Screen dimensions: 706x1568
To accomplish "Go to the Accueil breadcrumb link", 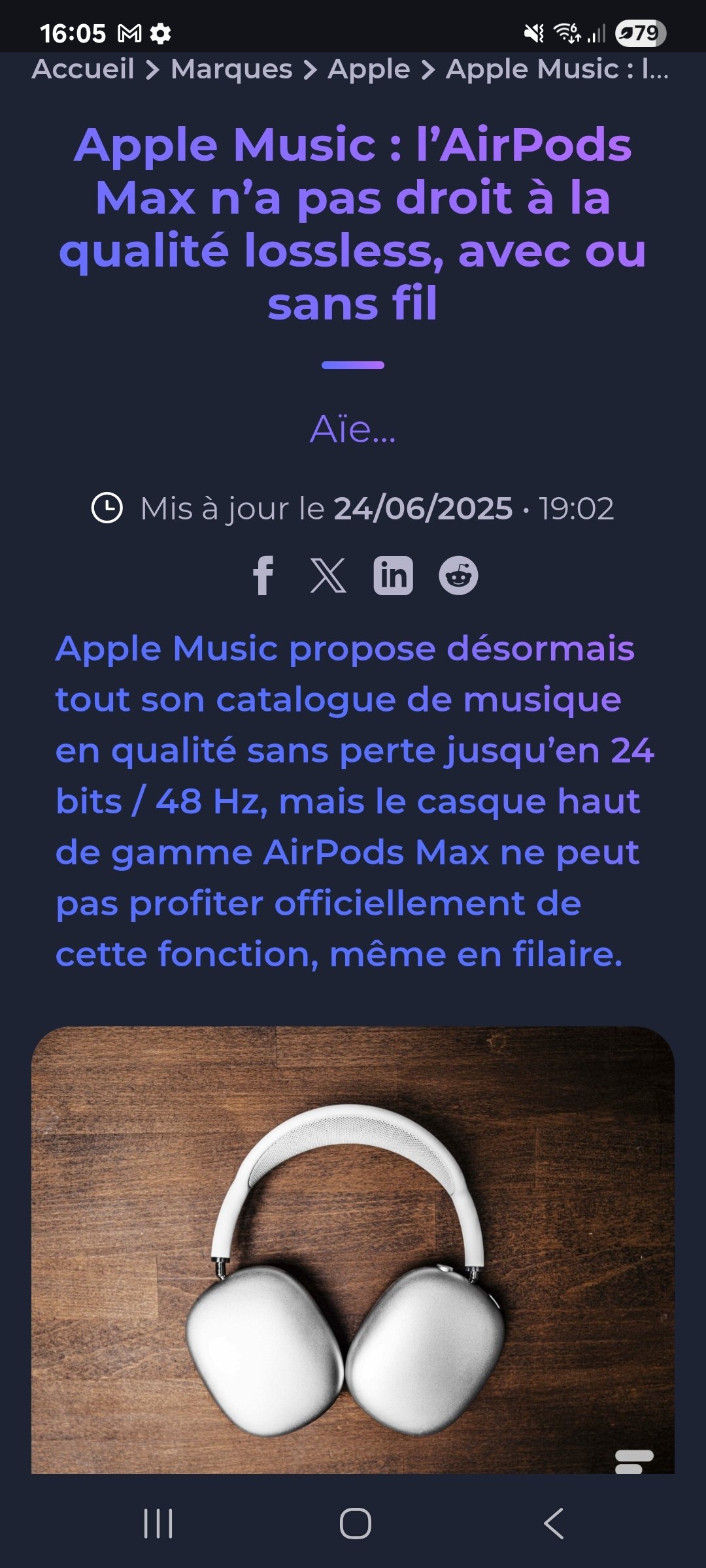I will click(83, 69).
